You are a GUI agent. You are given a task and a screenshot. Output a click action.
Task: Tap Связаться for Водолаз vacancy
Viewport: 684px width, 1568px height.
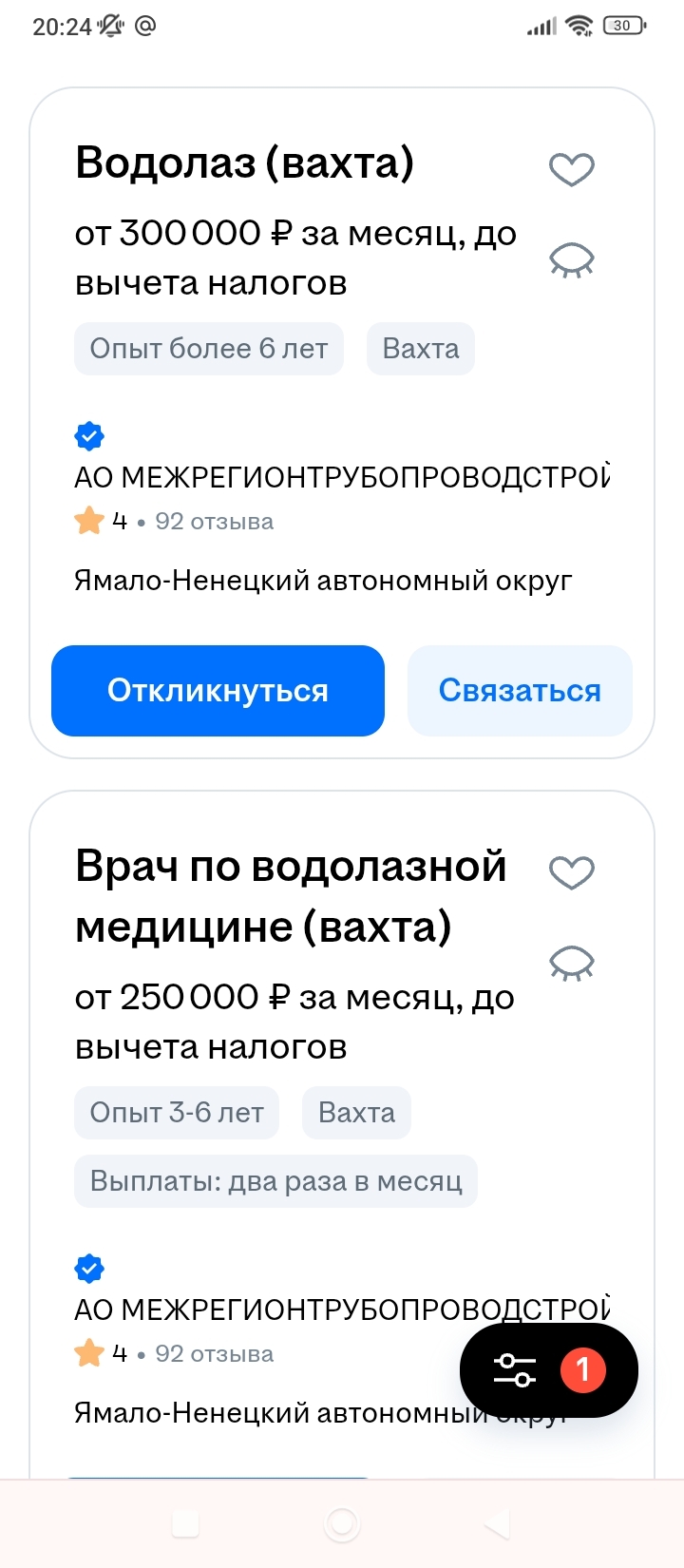[x=520, y=691]
